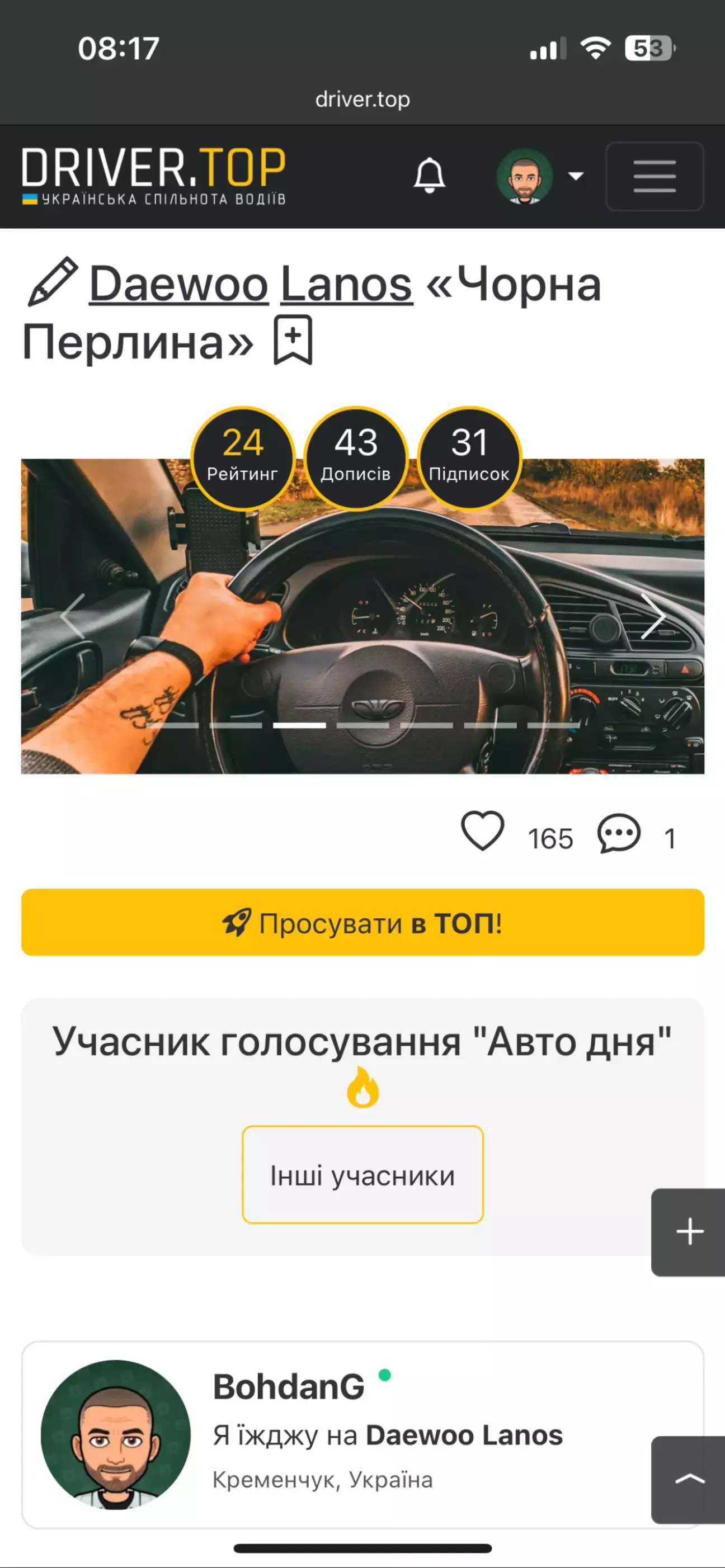Open the Daewoo brand link
This screenshot has width=725, height=1568.
click(x=179, y=284)
